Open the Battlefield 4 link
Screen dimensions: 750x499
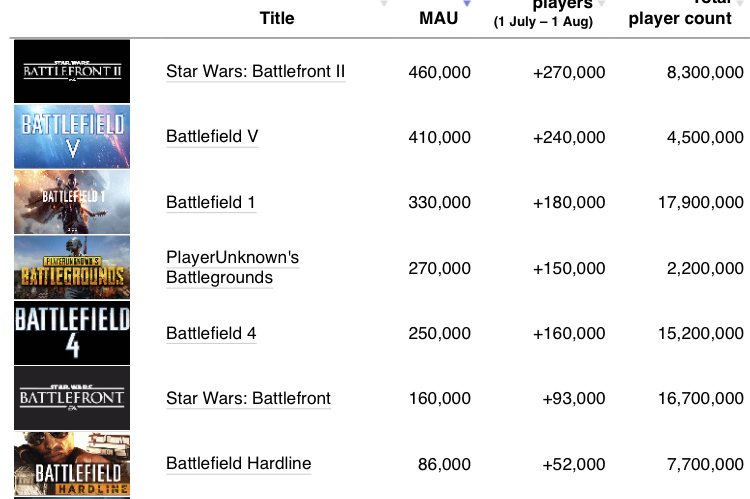[211, 332]
